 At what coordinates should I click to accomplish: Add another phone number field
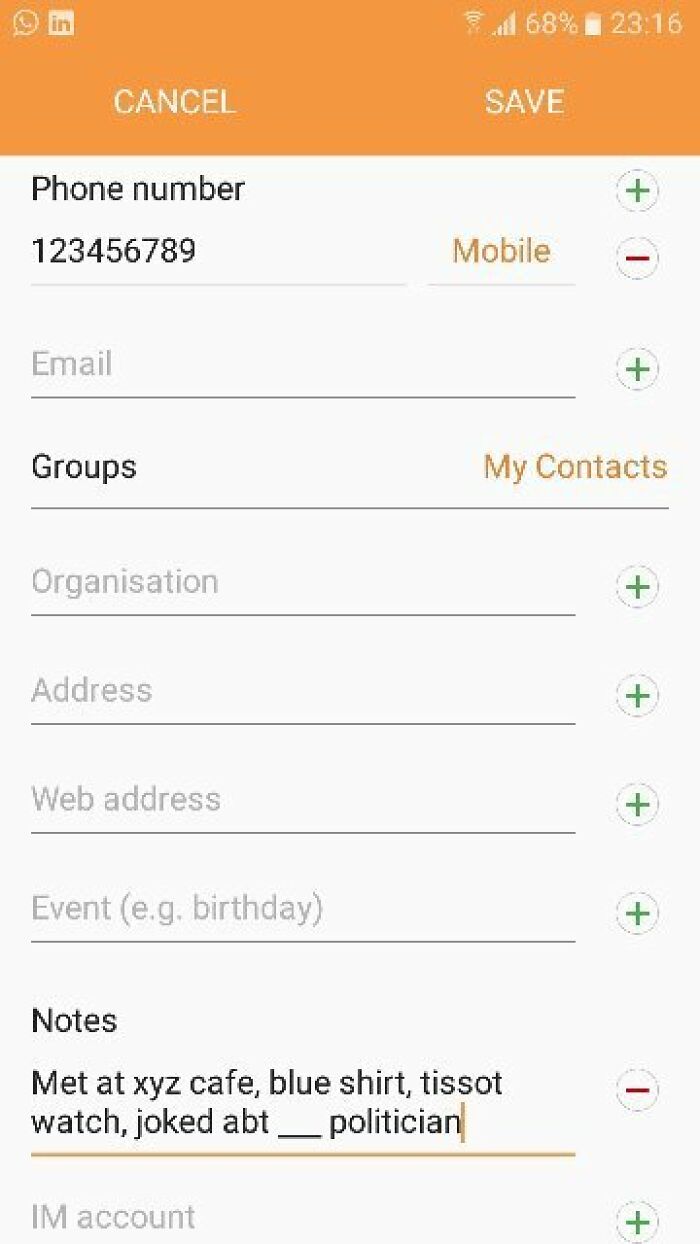[x=637, y=190]
